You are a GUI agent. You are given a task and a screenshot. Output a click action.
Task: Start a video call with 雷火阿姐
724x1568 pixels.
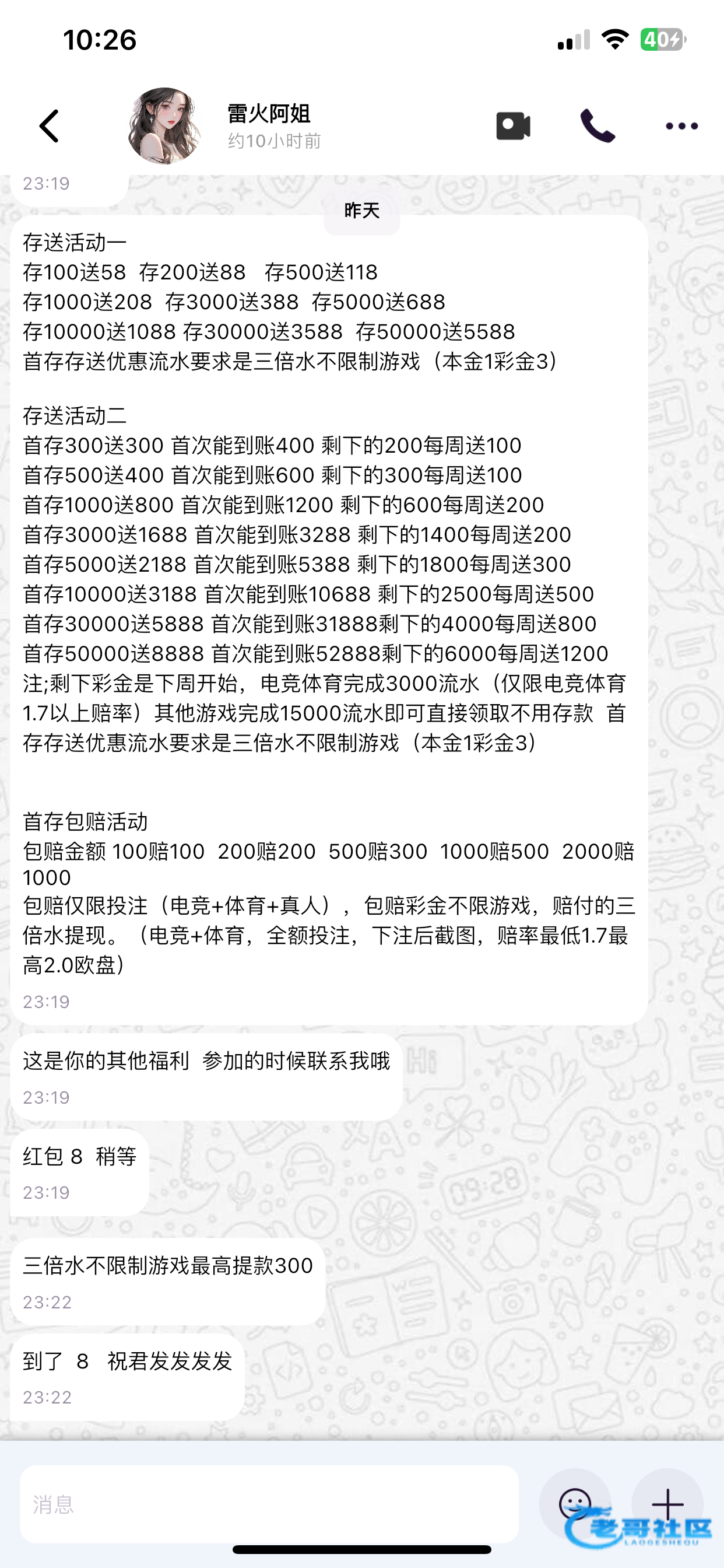pyautogui.click(x=513, y=126)
